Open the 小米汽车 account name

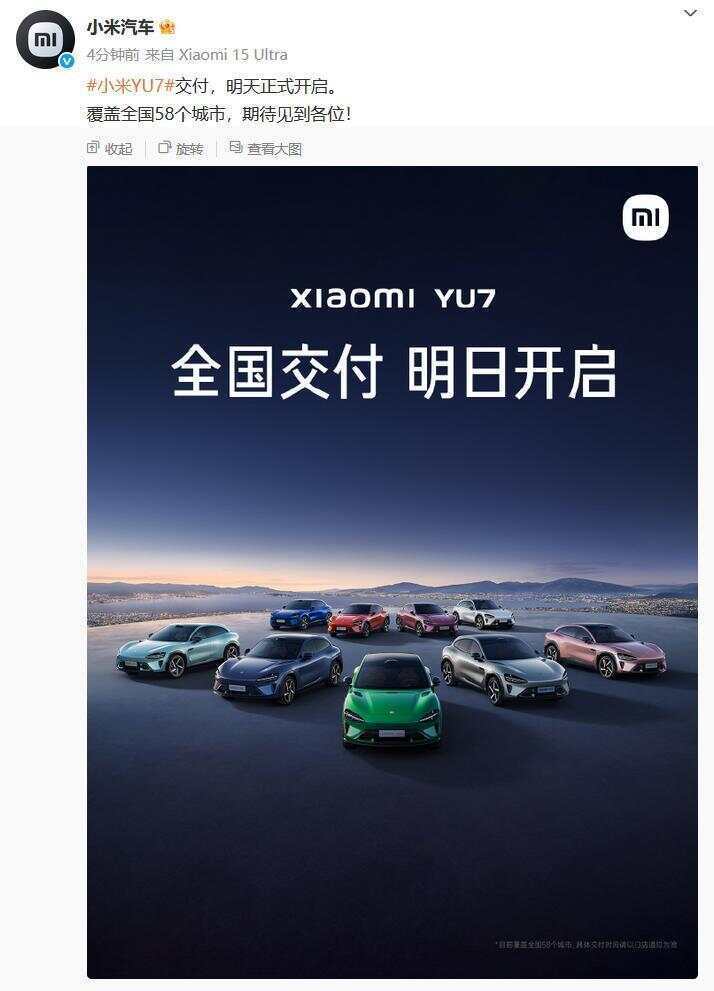point(118,28)
